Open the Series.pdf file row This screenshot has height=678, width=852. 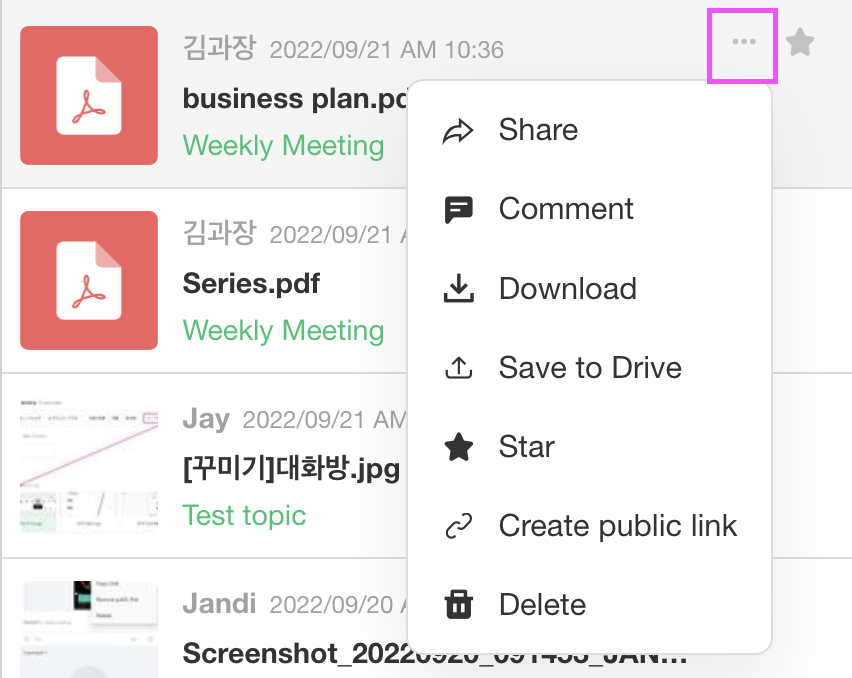(x=251, y=283)
